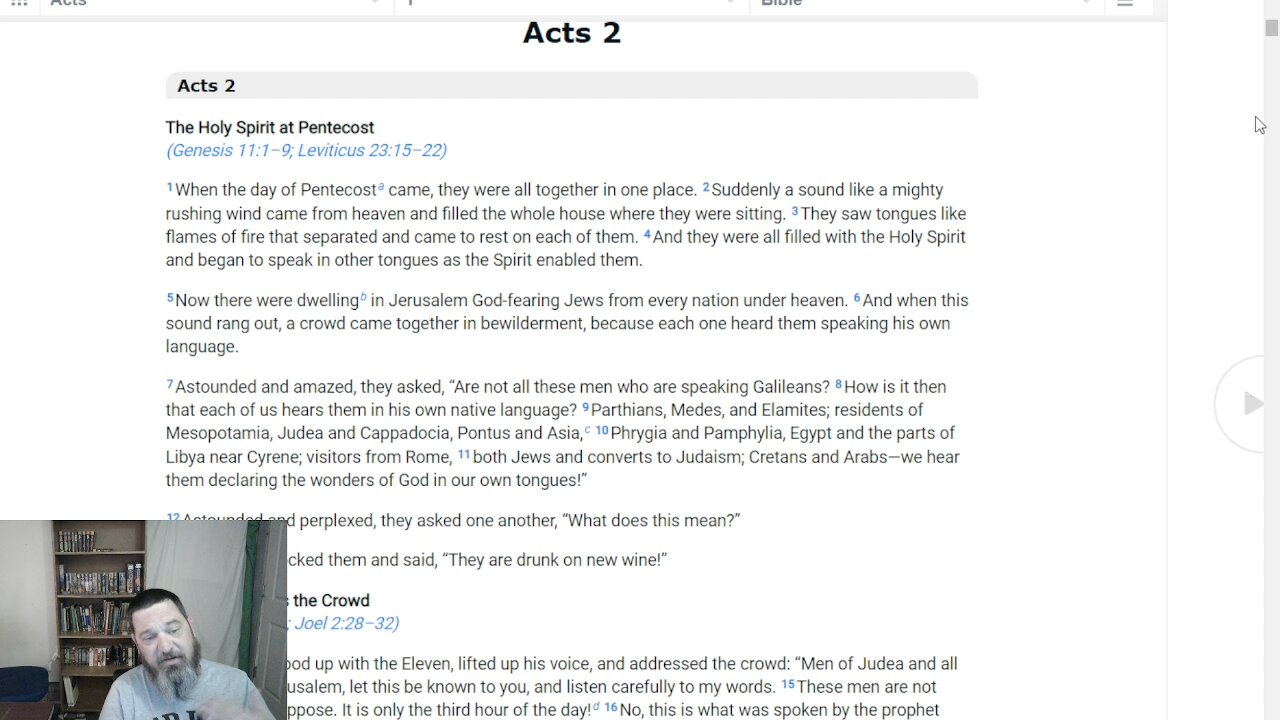Go to next chapter arrow

click(x=1252, y=403)
